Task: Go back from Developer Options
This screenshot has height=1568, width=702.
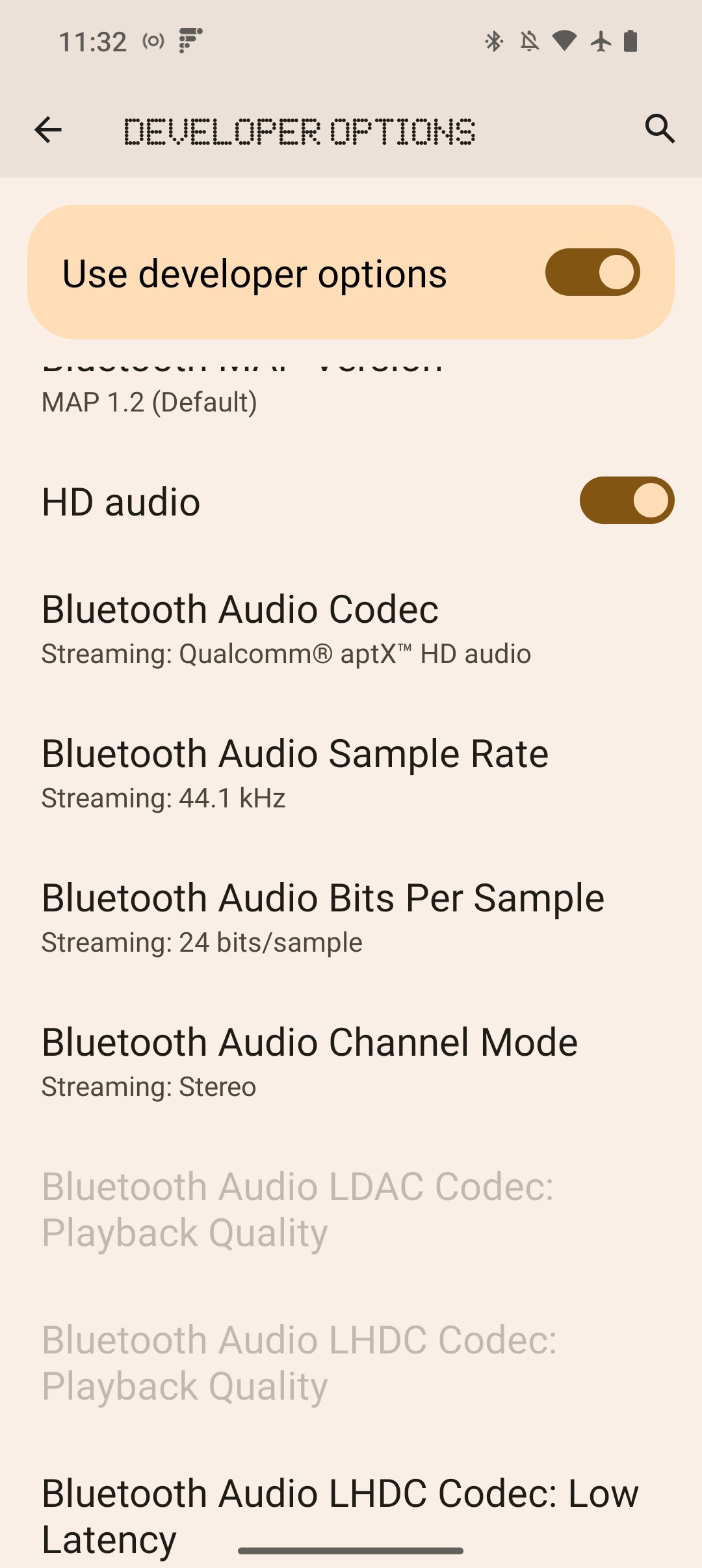Action: click(x=48, y=130)
